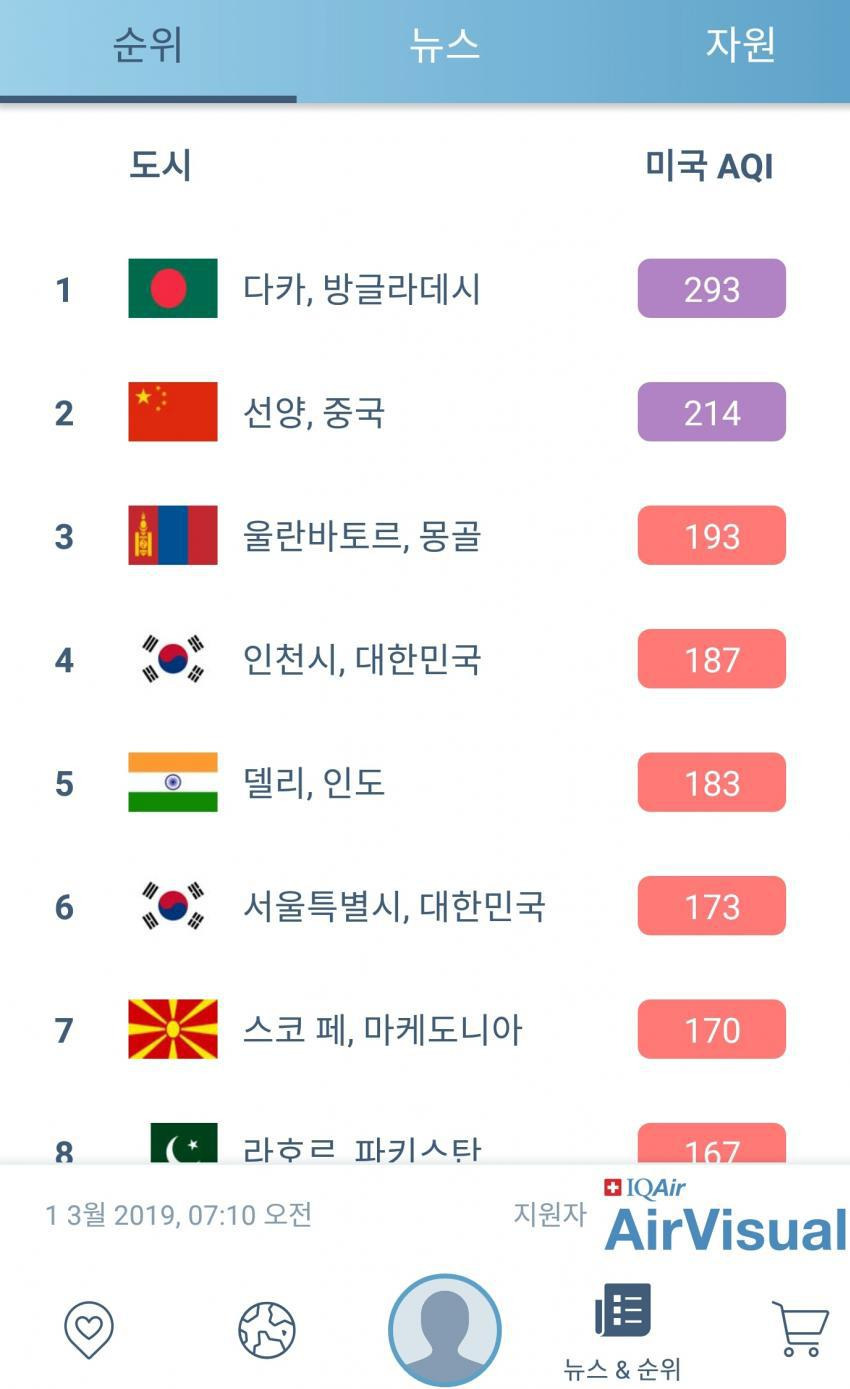
Task: Open the favorites heart pin icon
Action: tap(89, 1330)
